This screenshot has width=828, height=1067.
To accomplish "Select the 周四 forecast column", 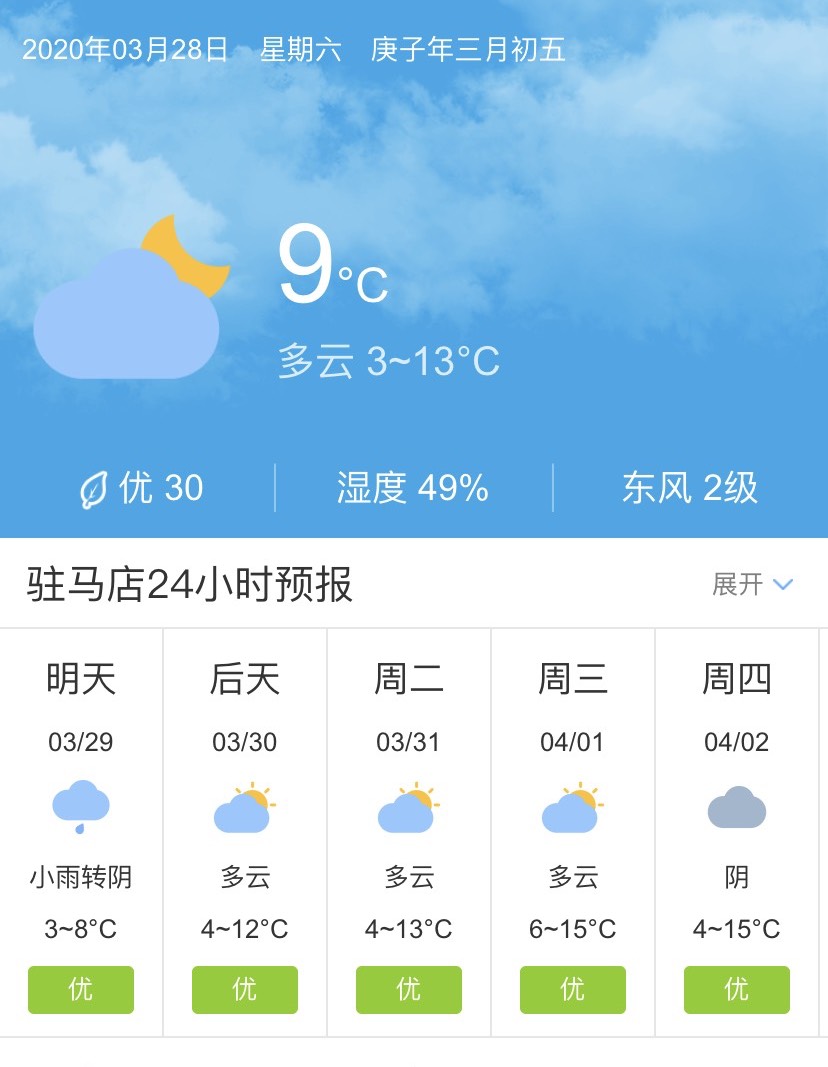I will 737,680.
